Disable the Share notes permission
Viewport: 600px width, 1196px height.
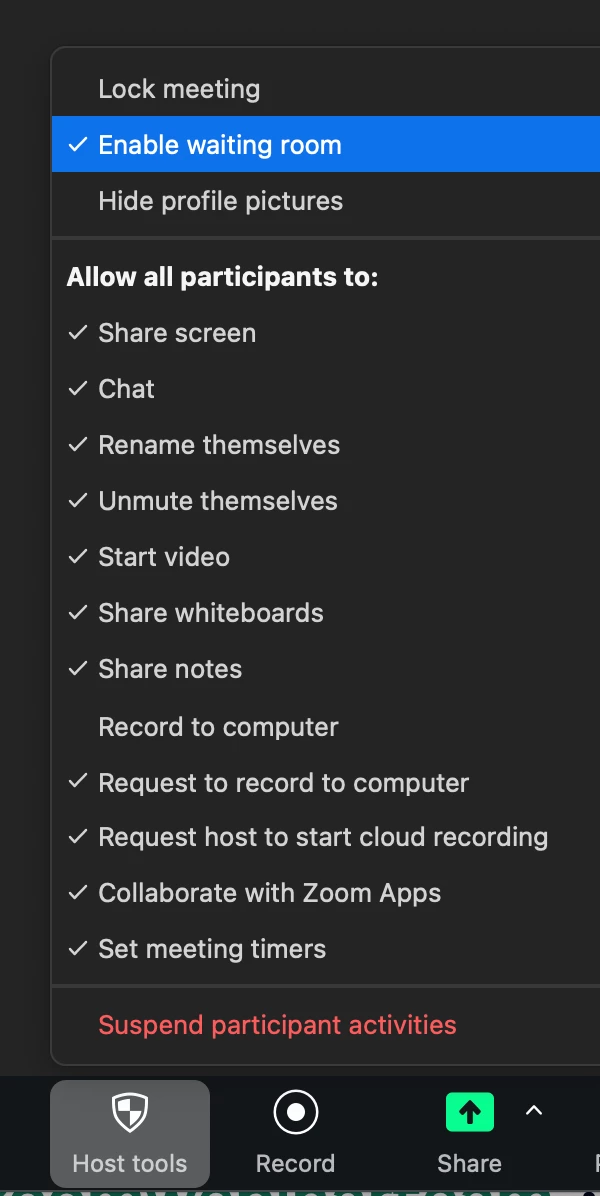[x=170, y=669]
